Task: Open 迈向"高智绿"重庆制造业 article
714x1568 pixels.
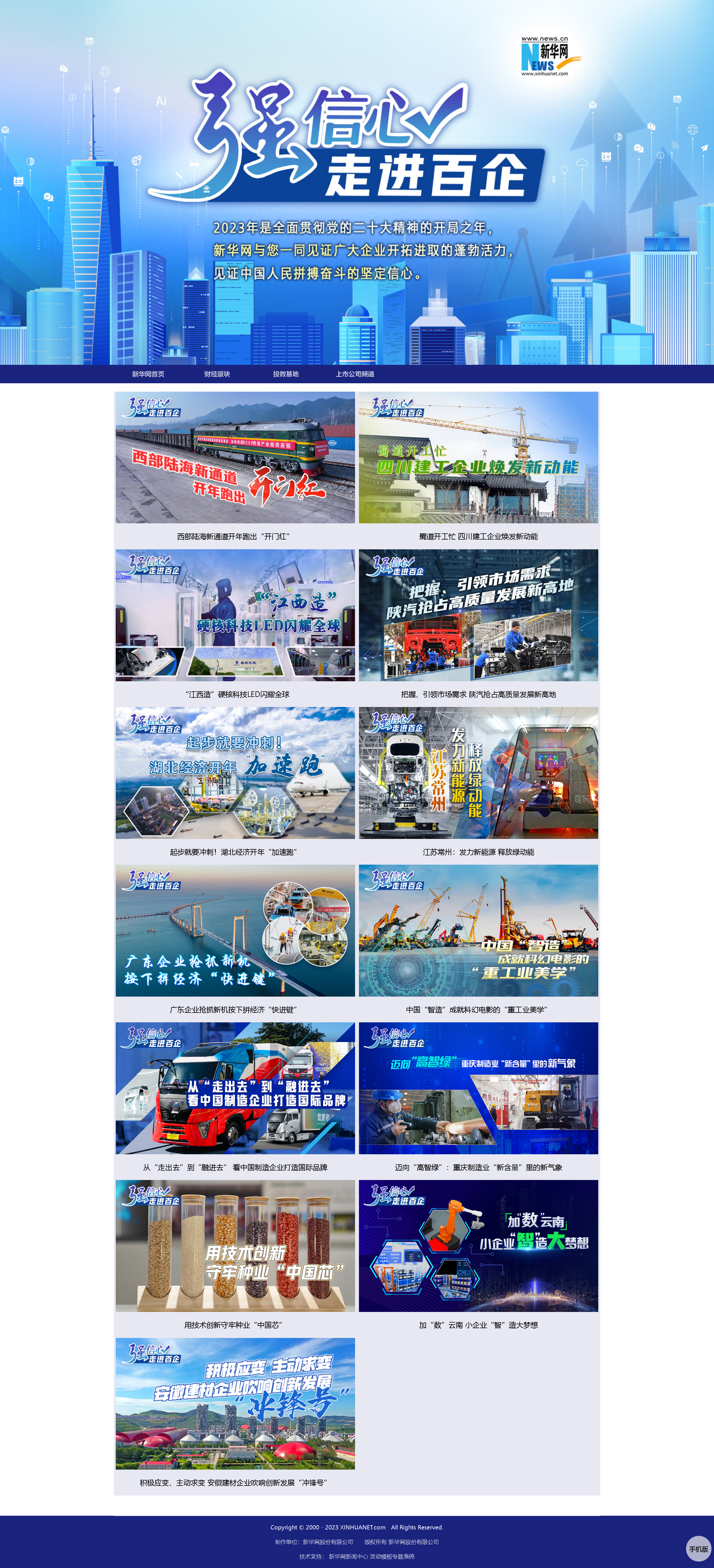Action: point(478,1167)
